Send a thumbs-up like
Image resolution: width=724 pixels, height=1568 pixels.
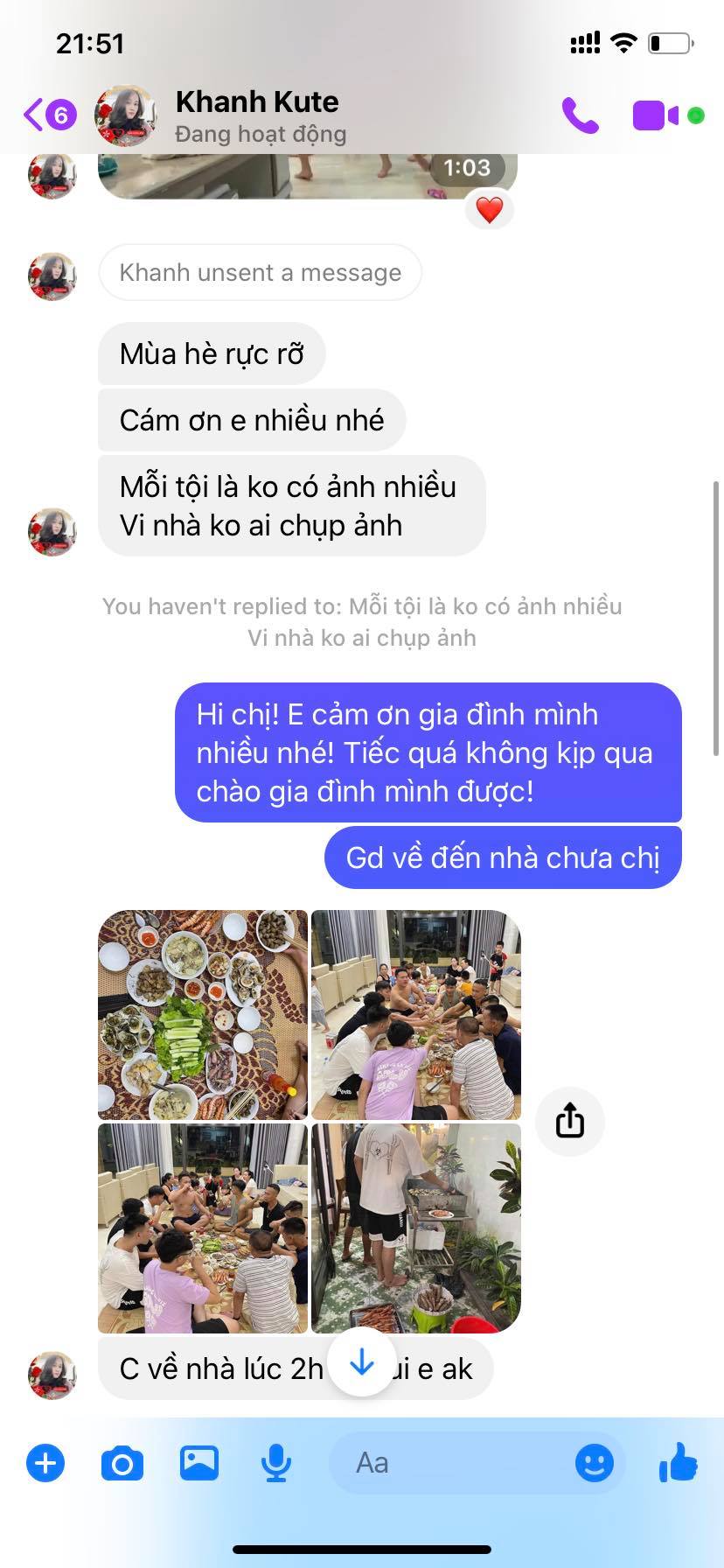click(679, 1463)
